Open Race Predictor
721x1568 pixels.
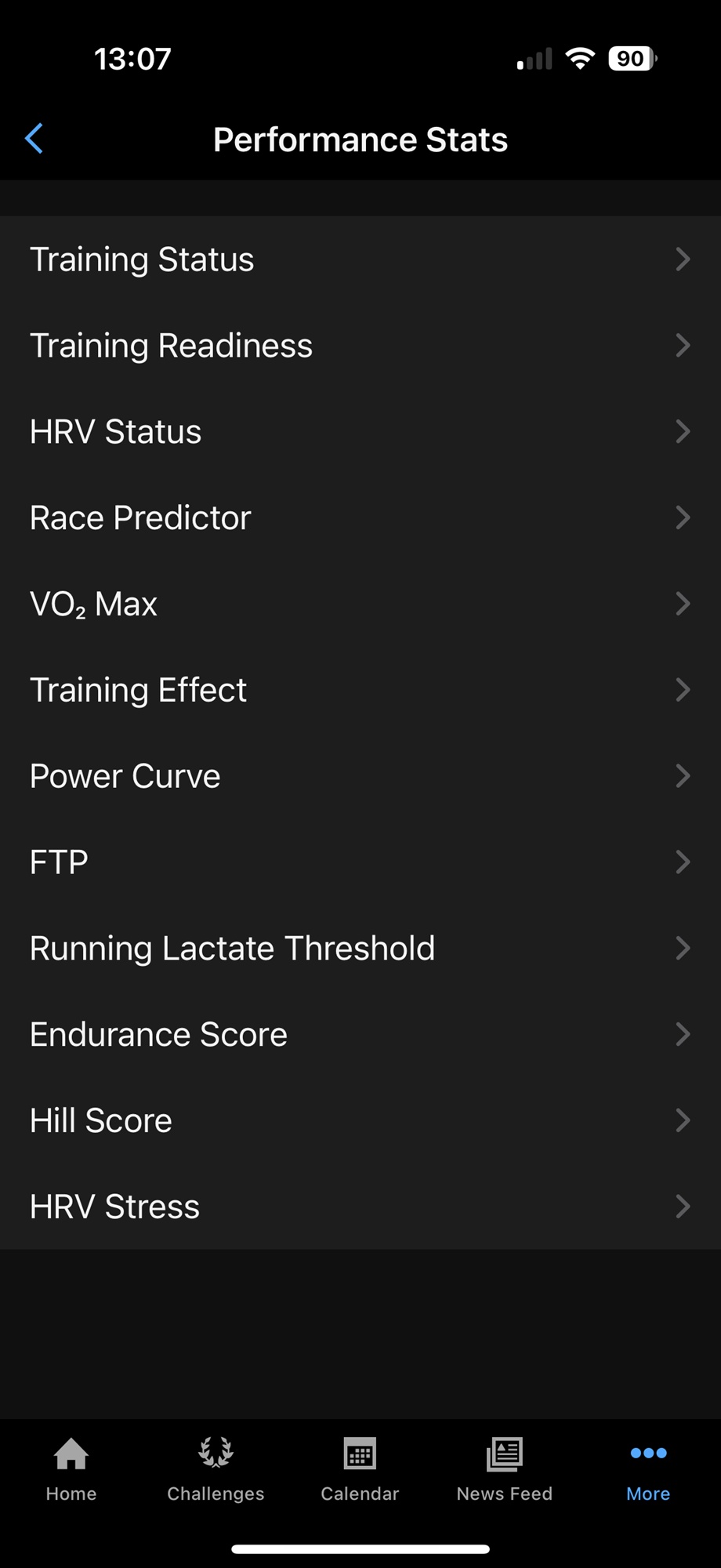(360, 518)
